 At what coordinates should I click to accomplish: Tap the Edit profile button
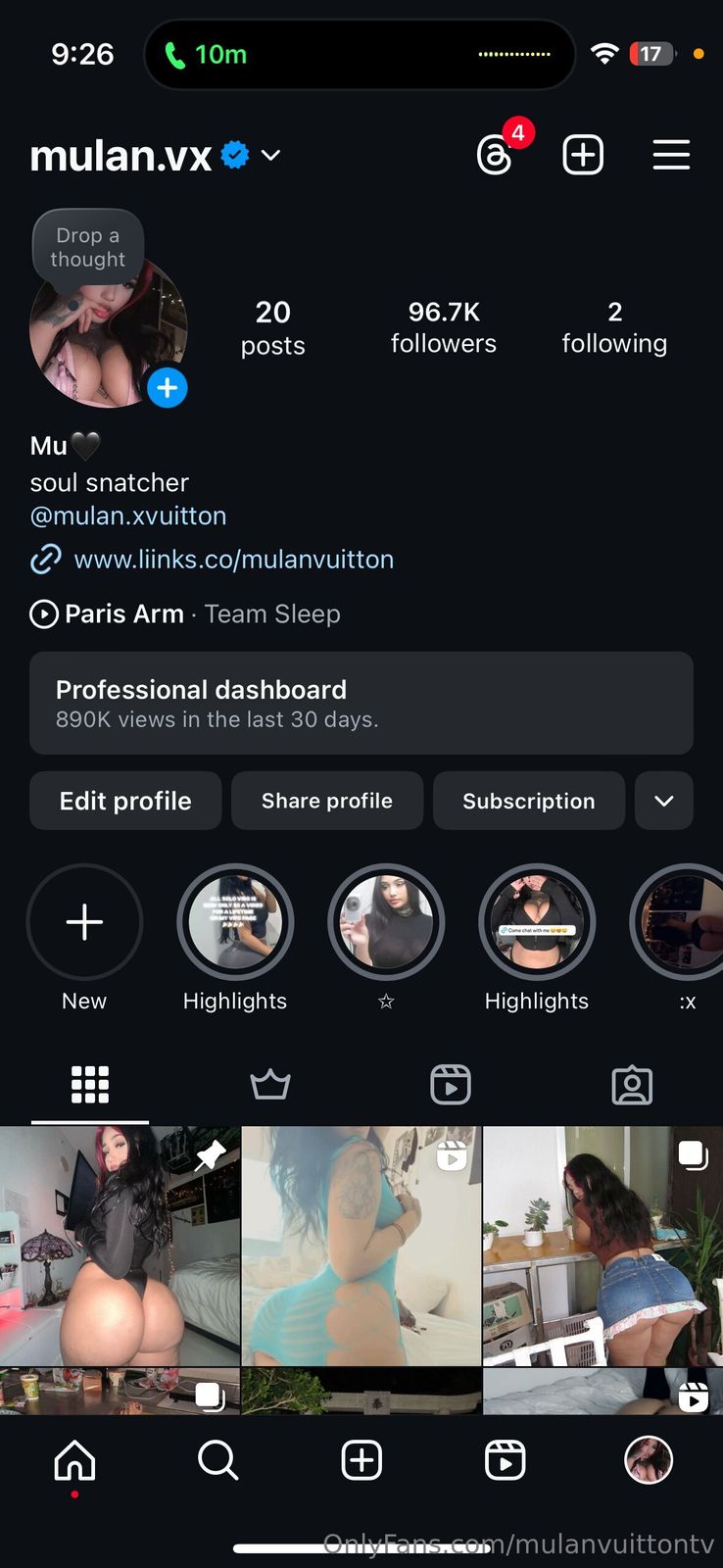click(x=125, y=801)
